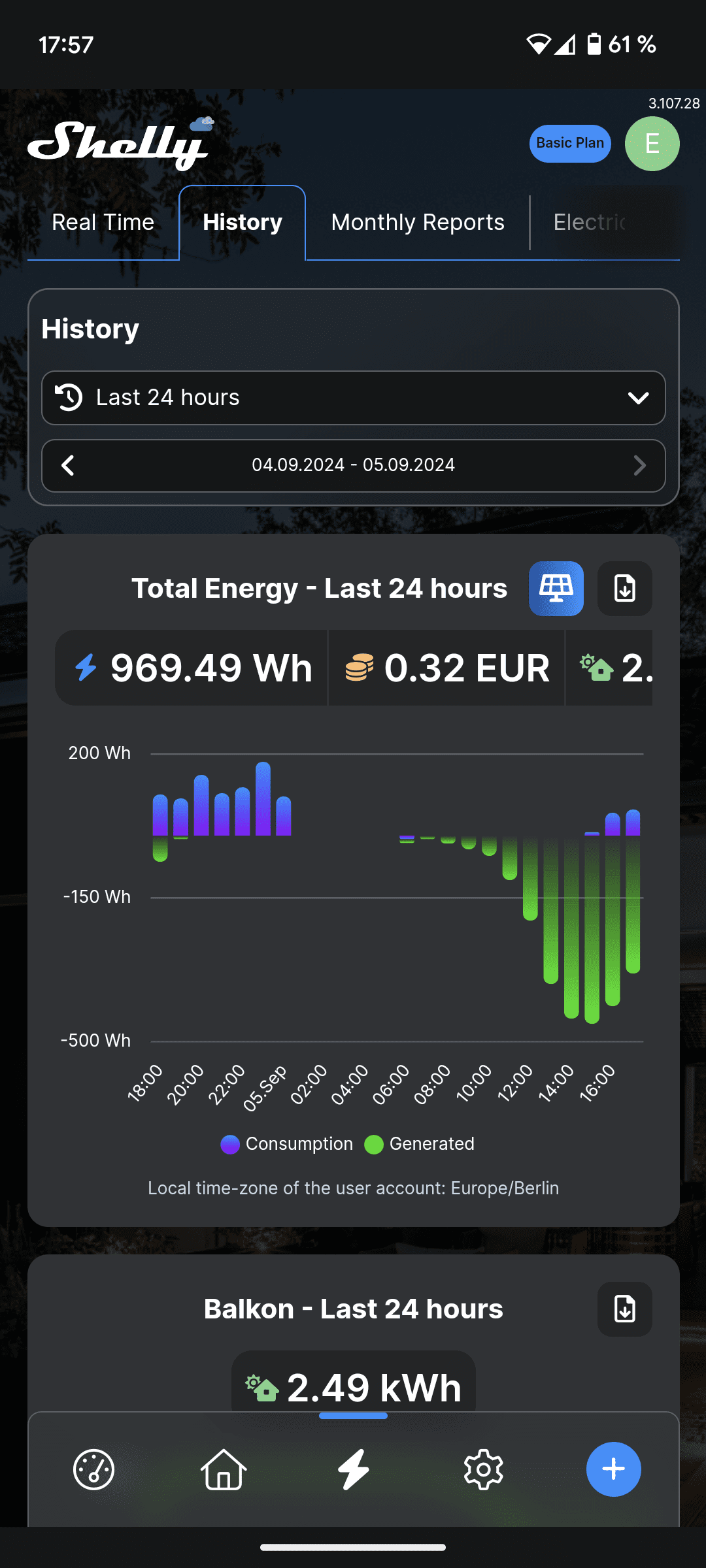The height and width of the screenshot is (1568, 706).
Task: Select the Electric tab
Action: coord(590,223)
